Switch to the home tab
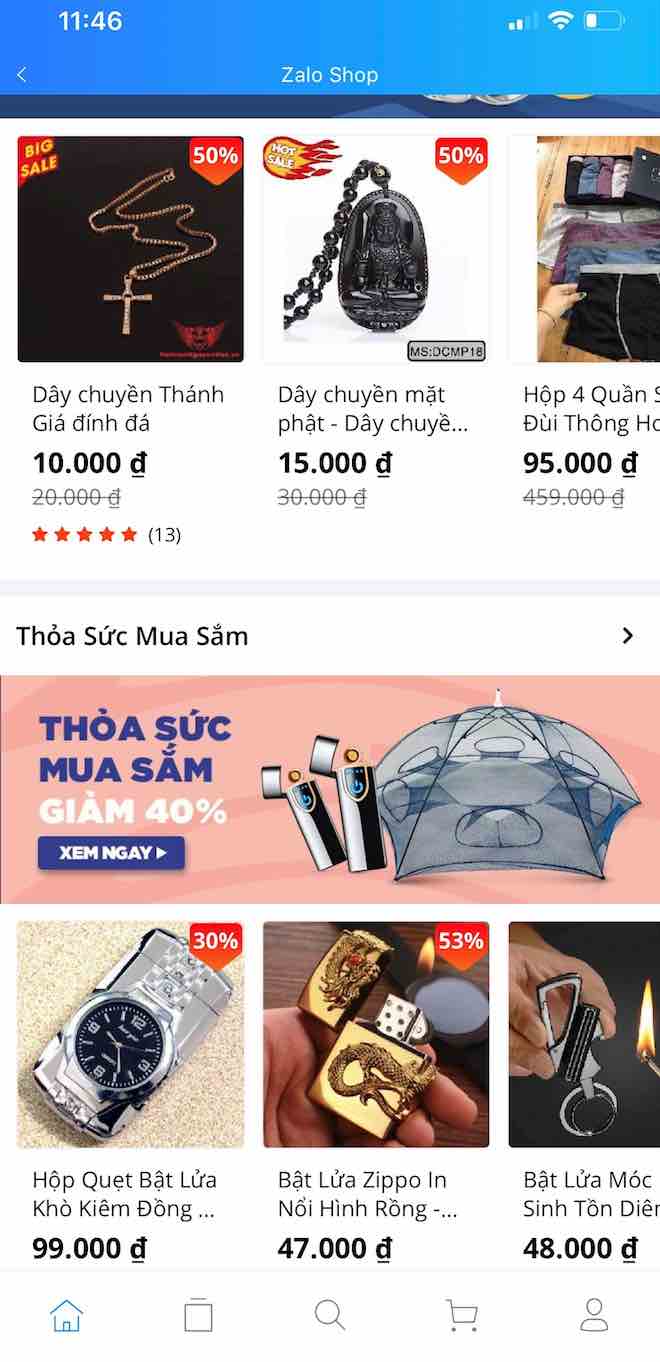This screenshot has width=660, height=1362. point(66,1315)
